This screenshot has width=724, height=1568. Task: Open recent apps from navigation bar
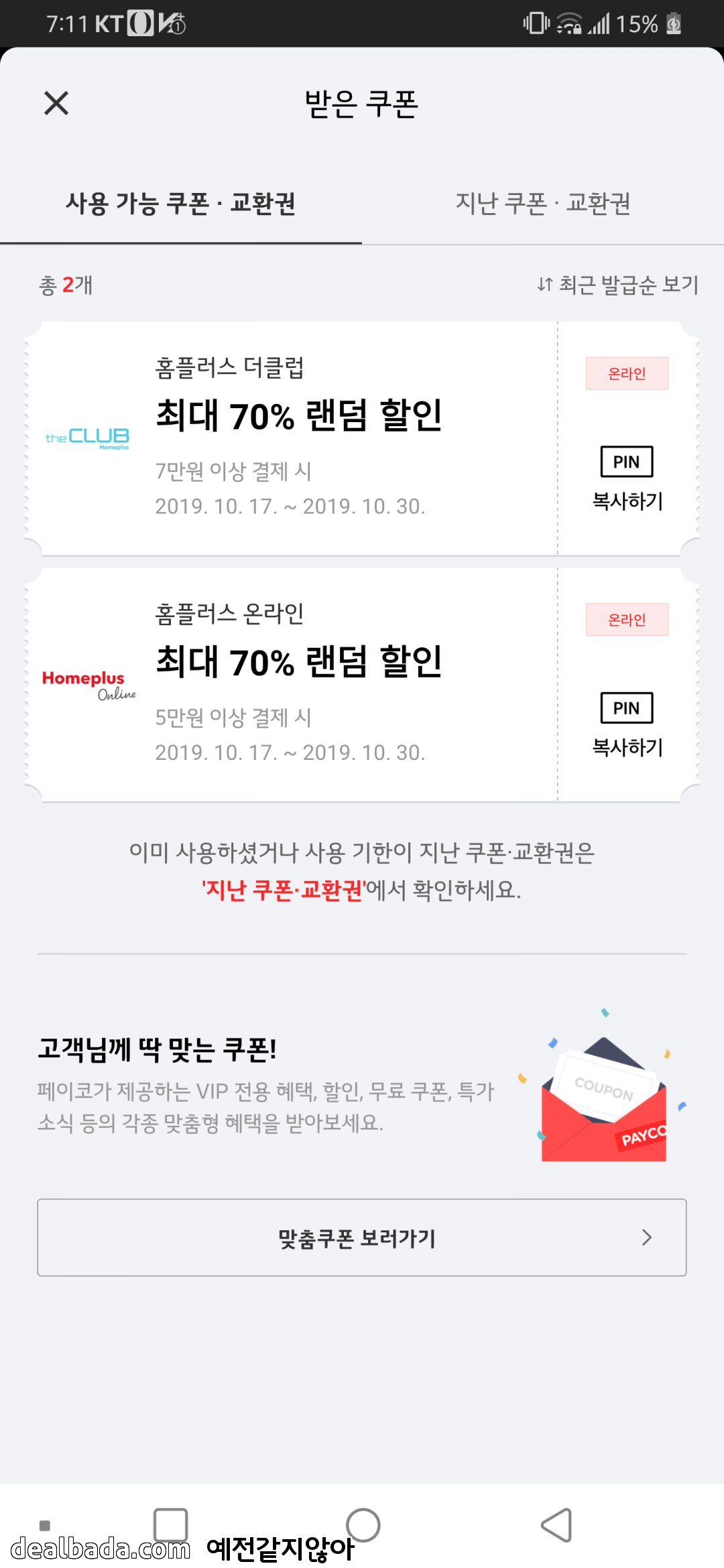point(170,1525)
